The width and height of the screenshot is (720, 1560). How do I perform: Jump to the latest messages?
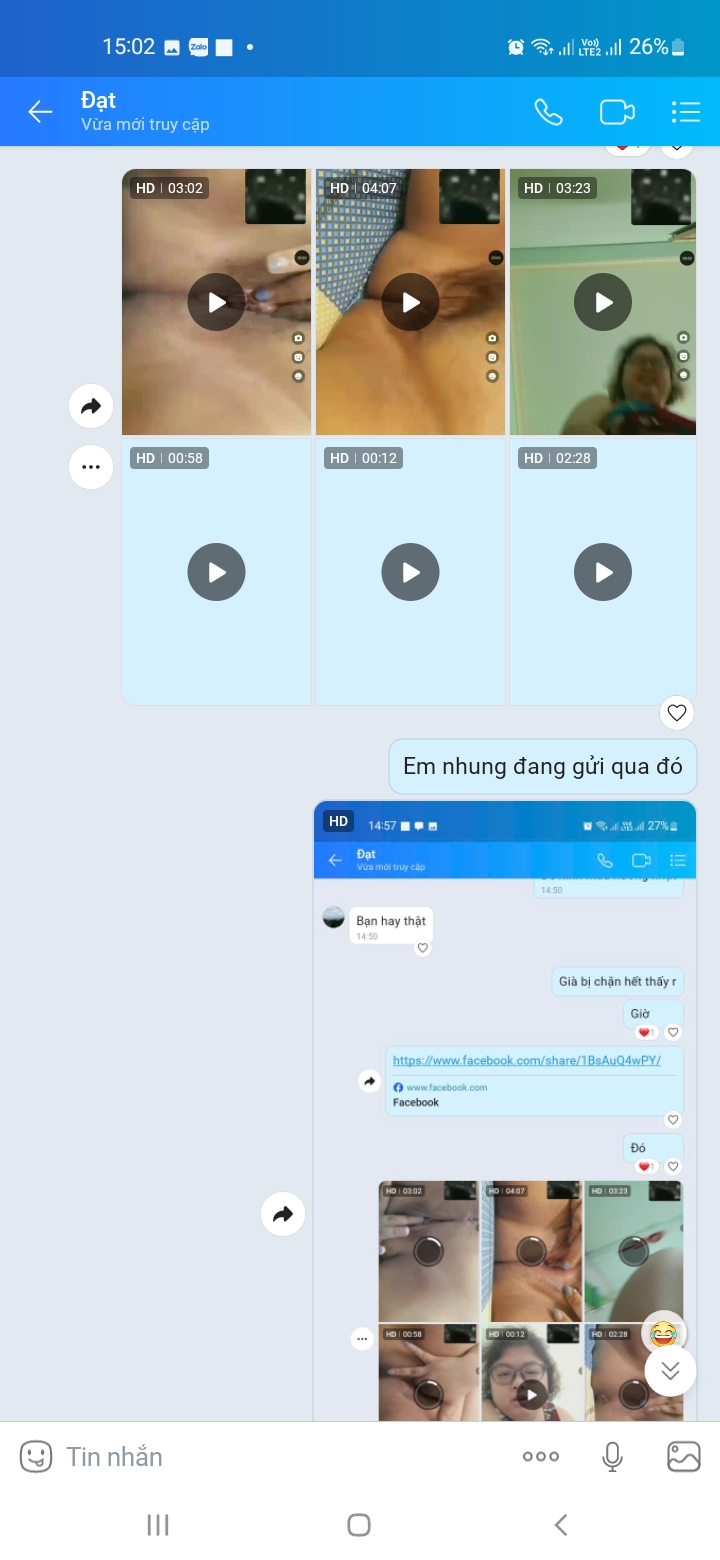(x=670, y=1370)
